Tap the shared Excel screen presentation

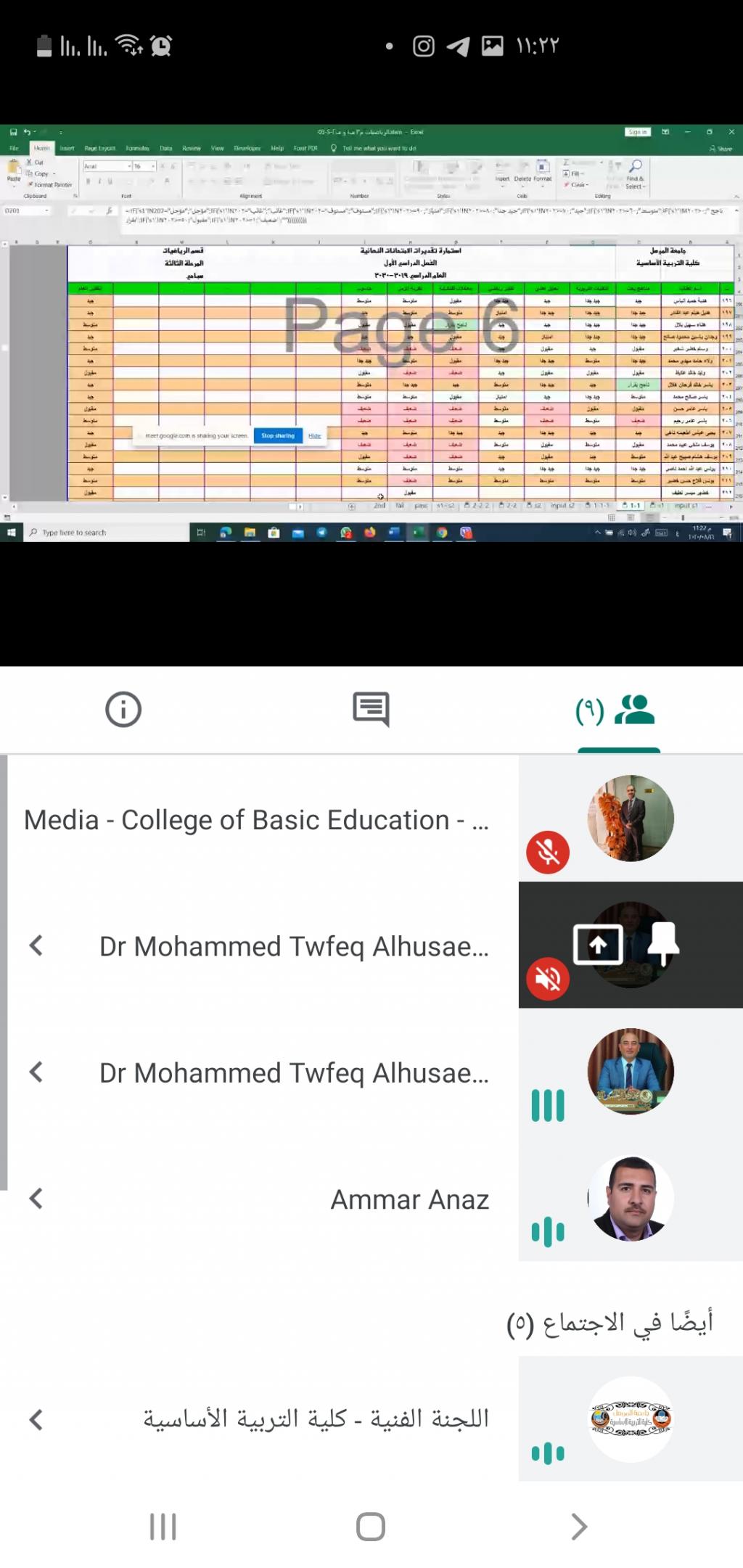371,334
